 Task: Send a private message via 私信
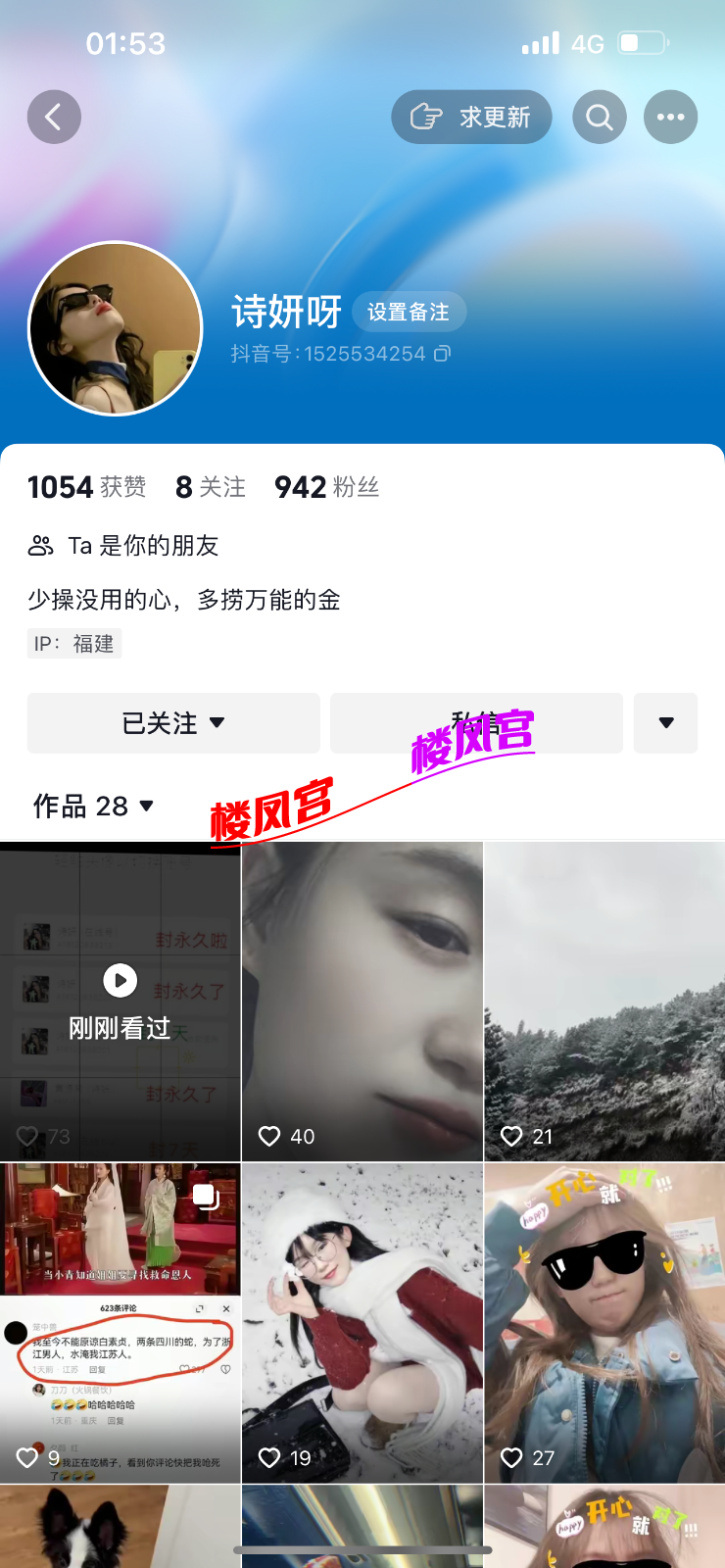coord(476,723)
